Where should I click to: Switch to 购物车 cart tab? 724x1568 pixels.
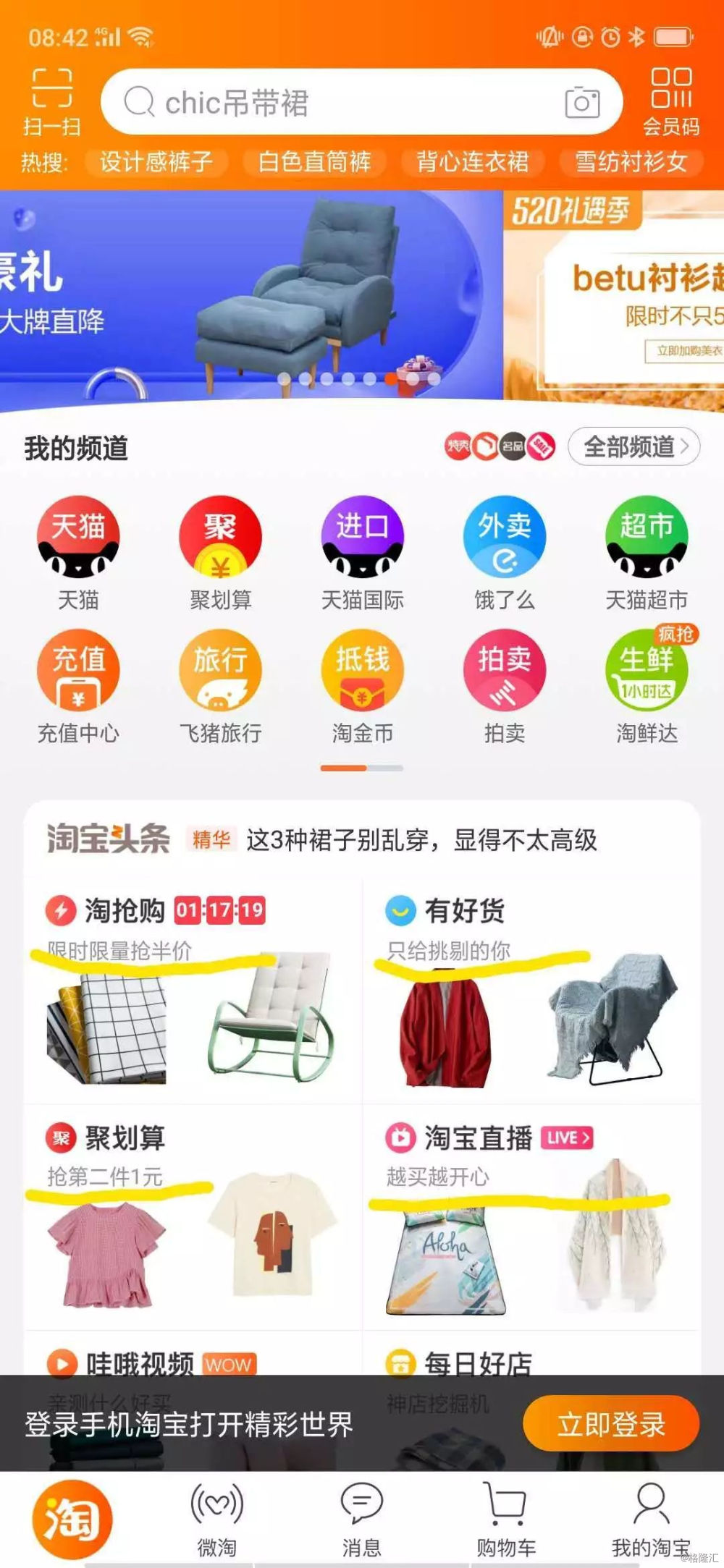pyautogui.click(x=506, y=1518)
